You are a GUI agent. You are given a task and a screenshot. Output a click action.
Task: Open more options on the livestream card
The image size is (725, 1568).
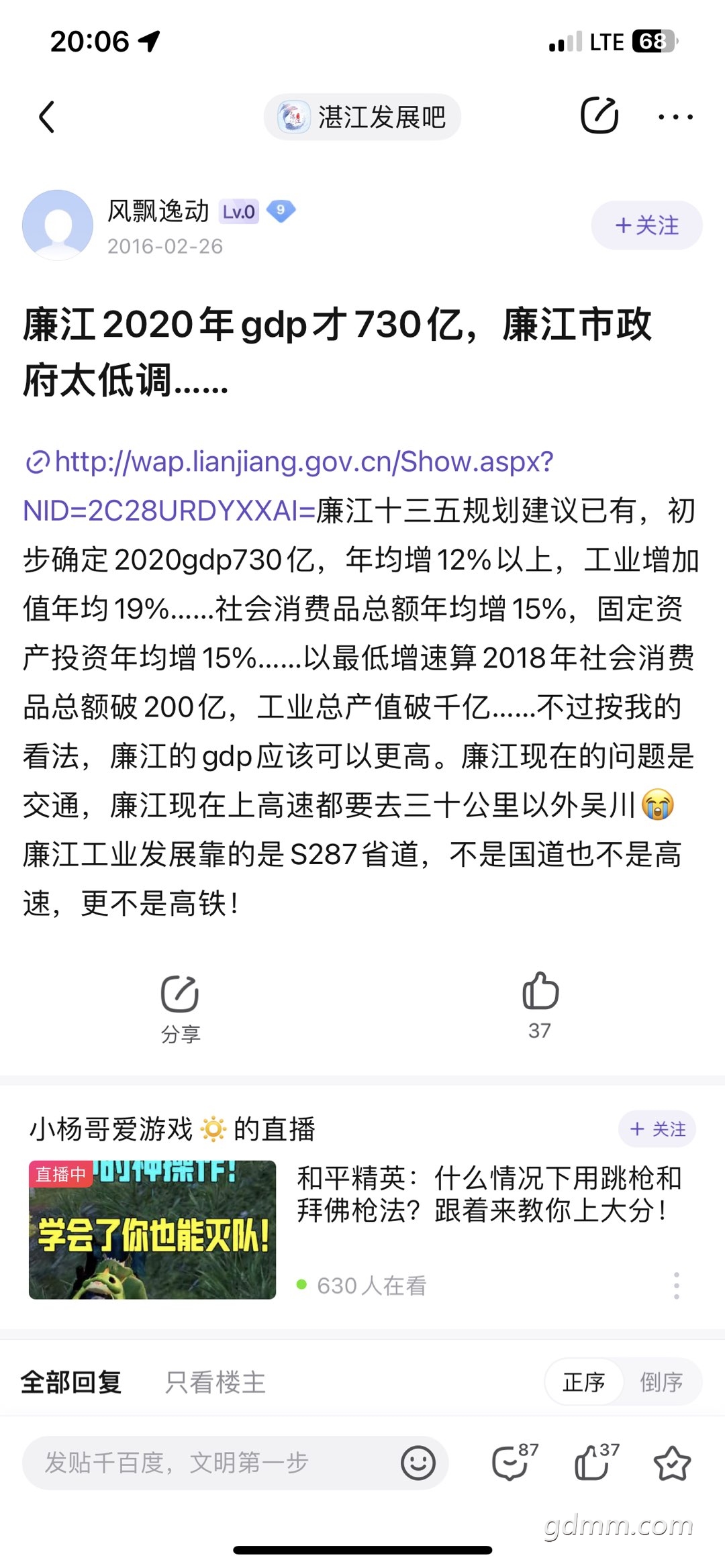point(676,1285)
